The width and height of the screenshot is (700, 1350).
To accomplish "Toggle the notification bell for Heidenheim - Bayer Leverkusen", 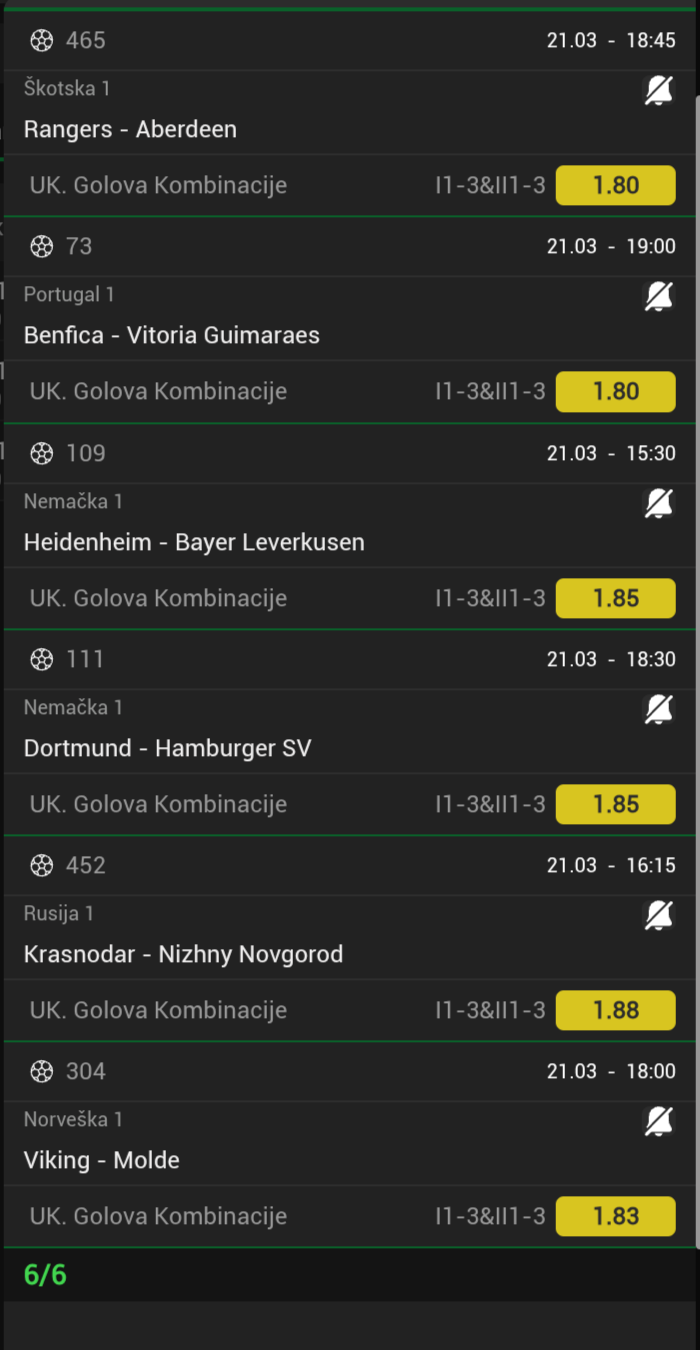I will (x=658, y=503).
